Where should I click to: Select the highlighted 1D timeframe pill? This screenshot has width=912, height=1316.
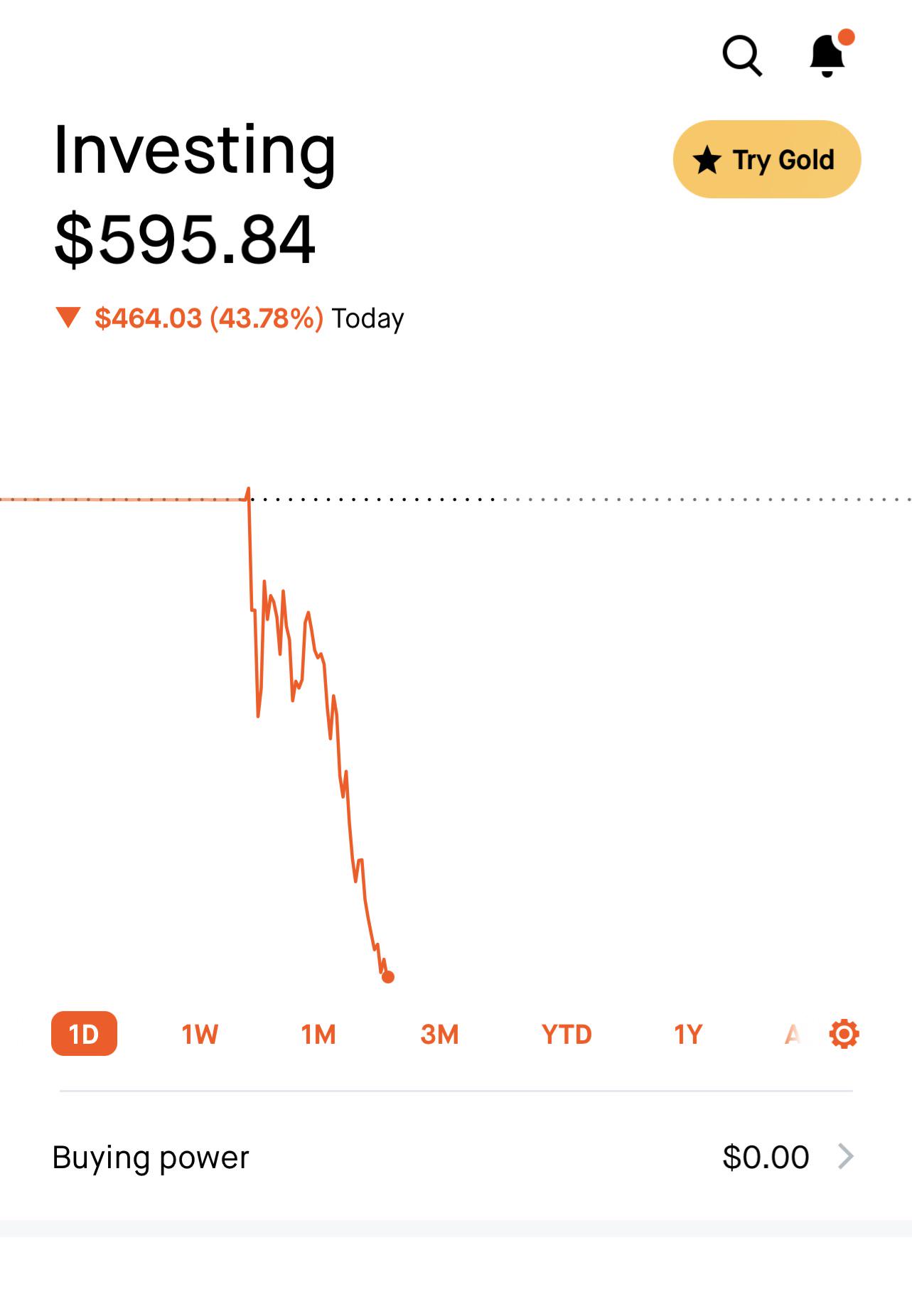click(85, 1035)
